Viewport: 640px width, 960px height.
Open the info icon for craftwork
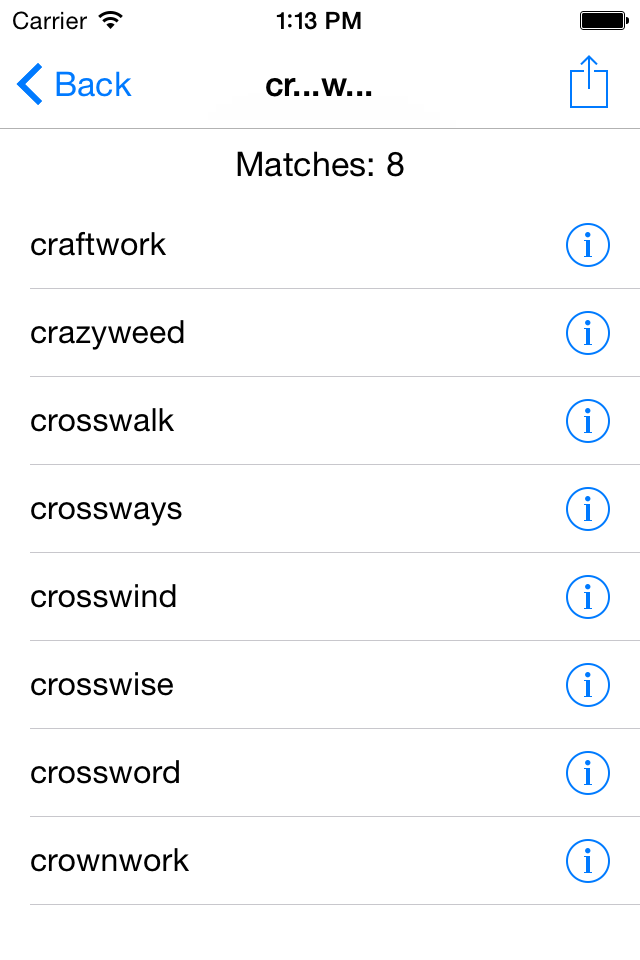pyautogui.click(x=588, y=244)
